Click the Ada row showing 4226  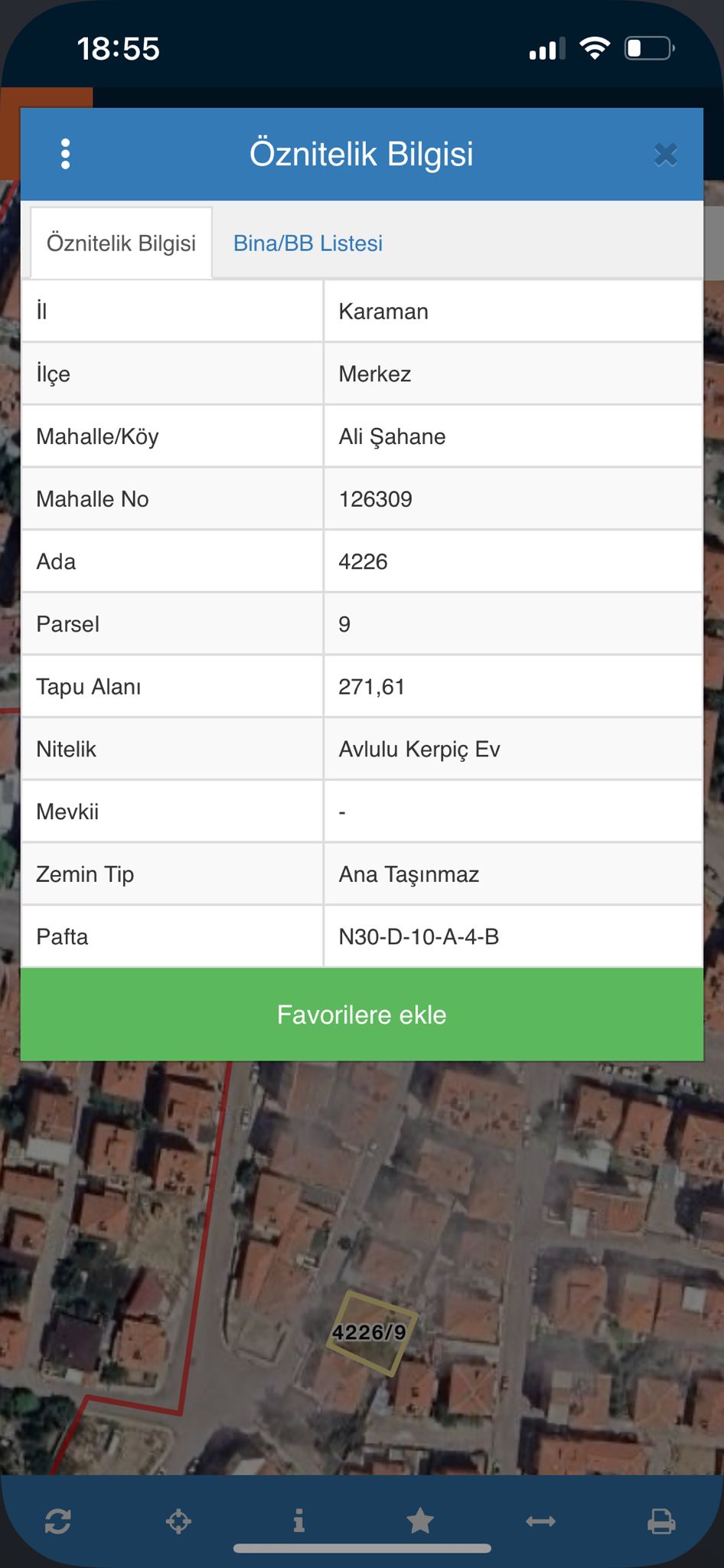pyautogui.click(x=362, y=560)
